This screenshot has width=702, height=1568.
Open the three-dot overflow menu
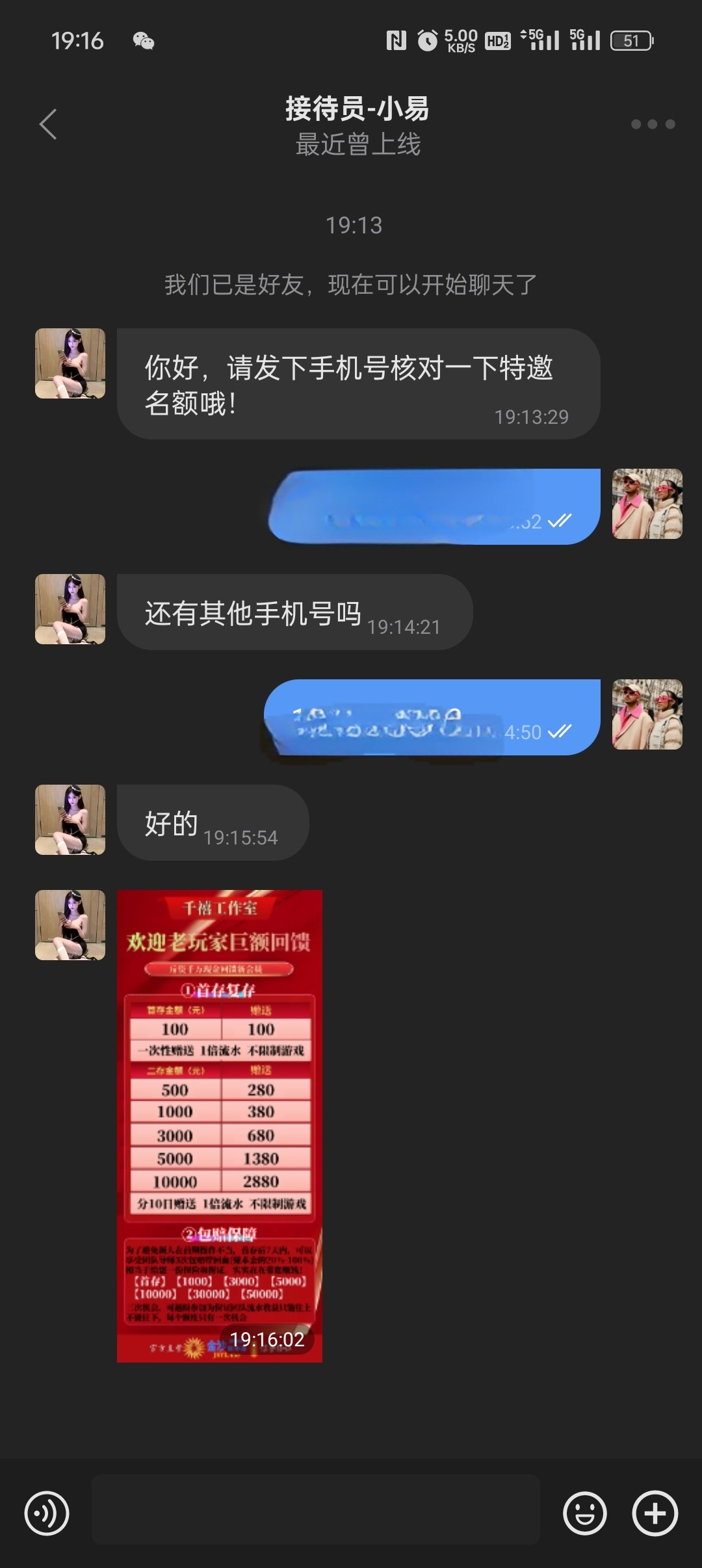653,124
